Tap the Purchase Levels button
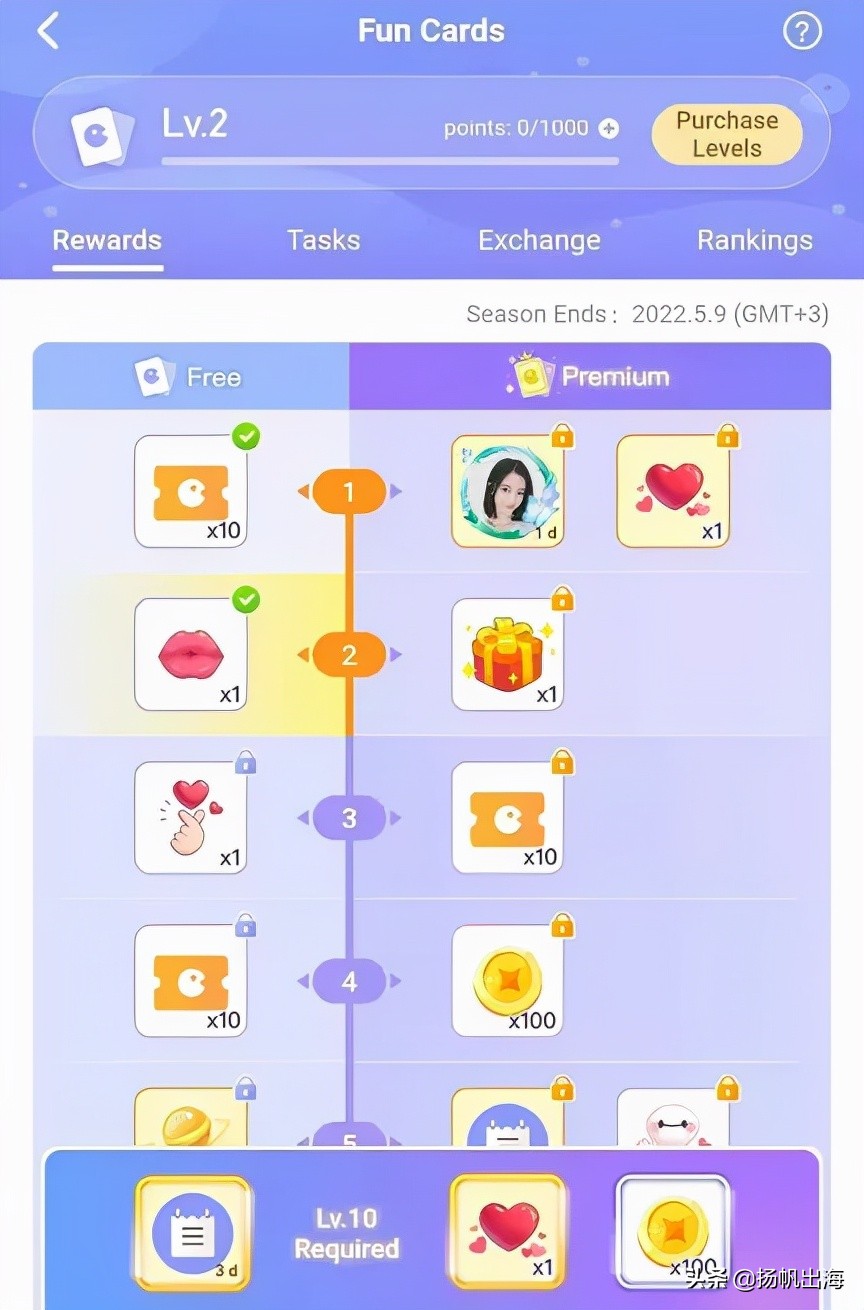The image size is (864, 1310). [x=726, y=134]
